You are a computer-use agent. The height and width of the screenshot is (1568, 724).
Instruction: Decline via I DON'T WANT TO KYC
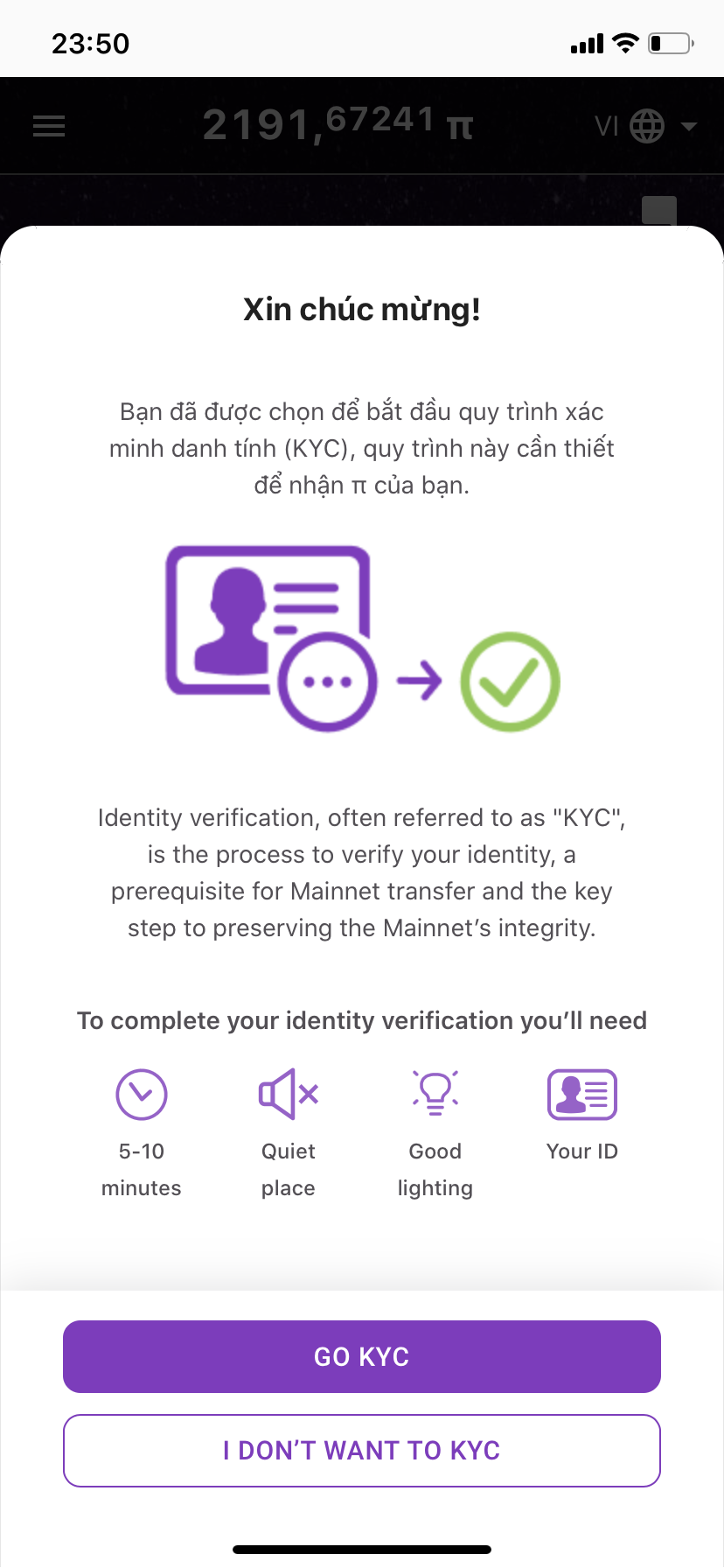(362, 1450)
